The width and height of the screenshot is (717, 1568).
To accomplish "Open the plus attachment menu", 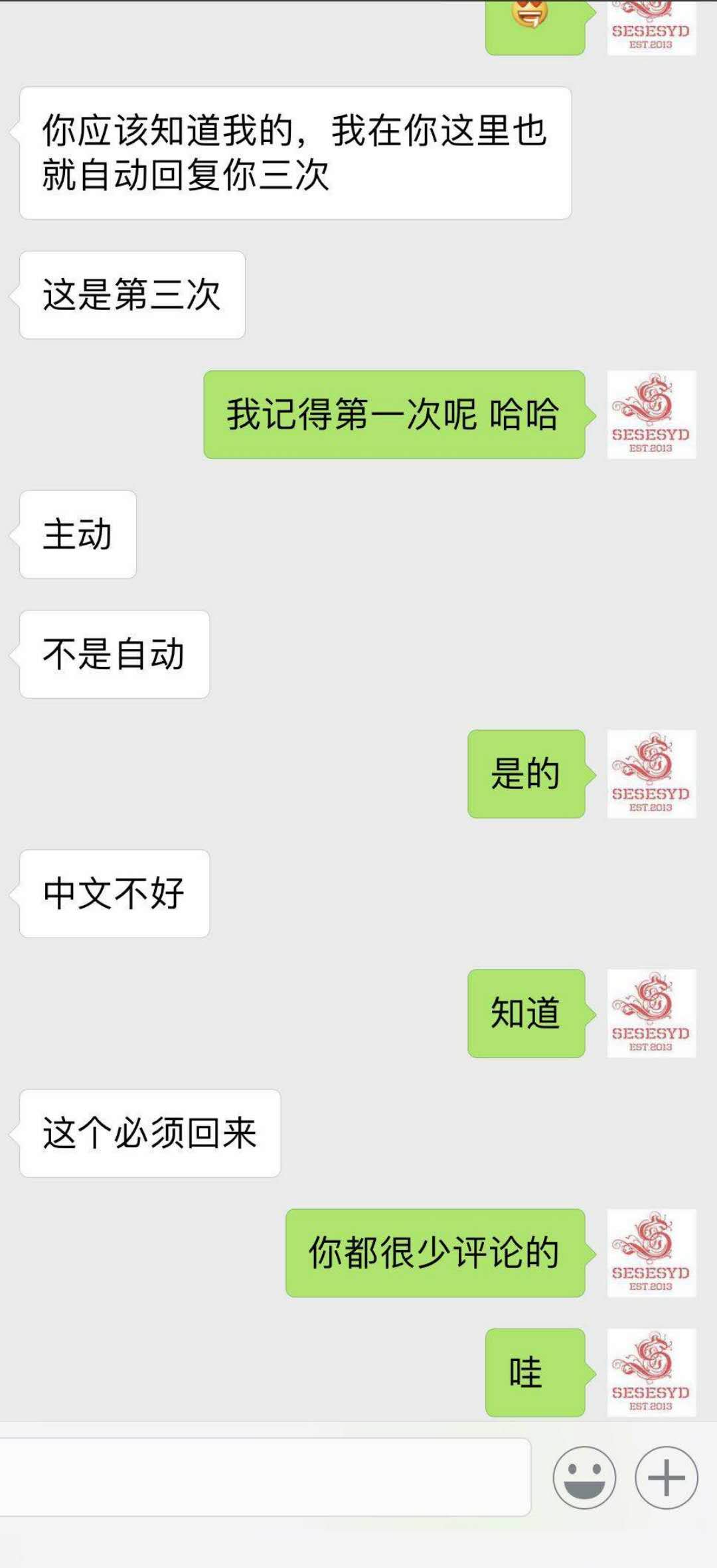I will pyautogui.click(x=666, y=1477).
